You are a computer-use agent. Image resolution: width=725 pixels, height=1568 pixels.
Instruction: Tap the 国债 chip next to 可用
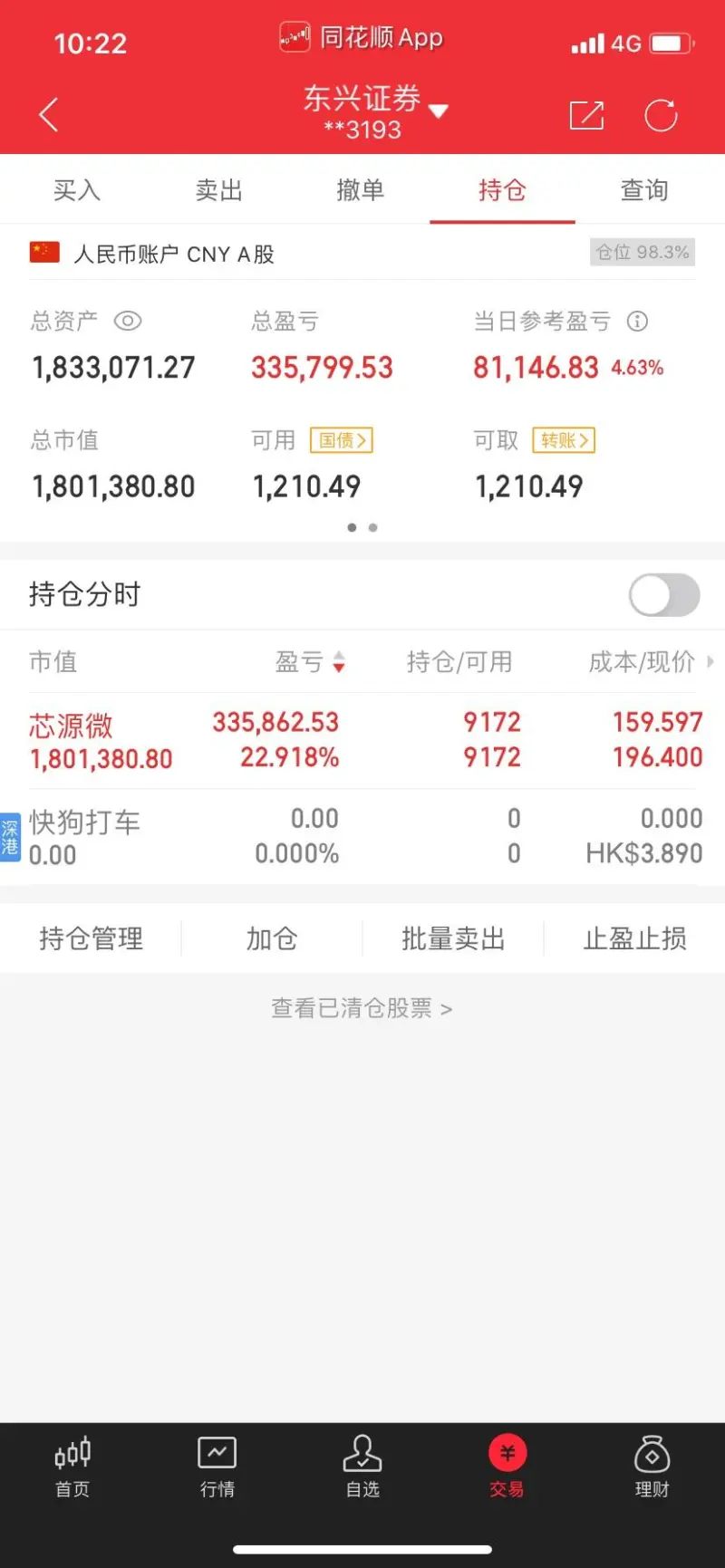[342, 440]
